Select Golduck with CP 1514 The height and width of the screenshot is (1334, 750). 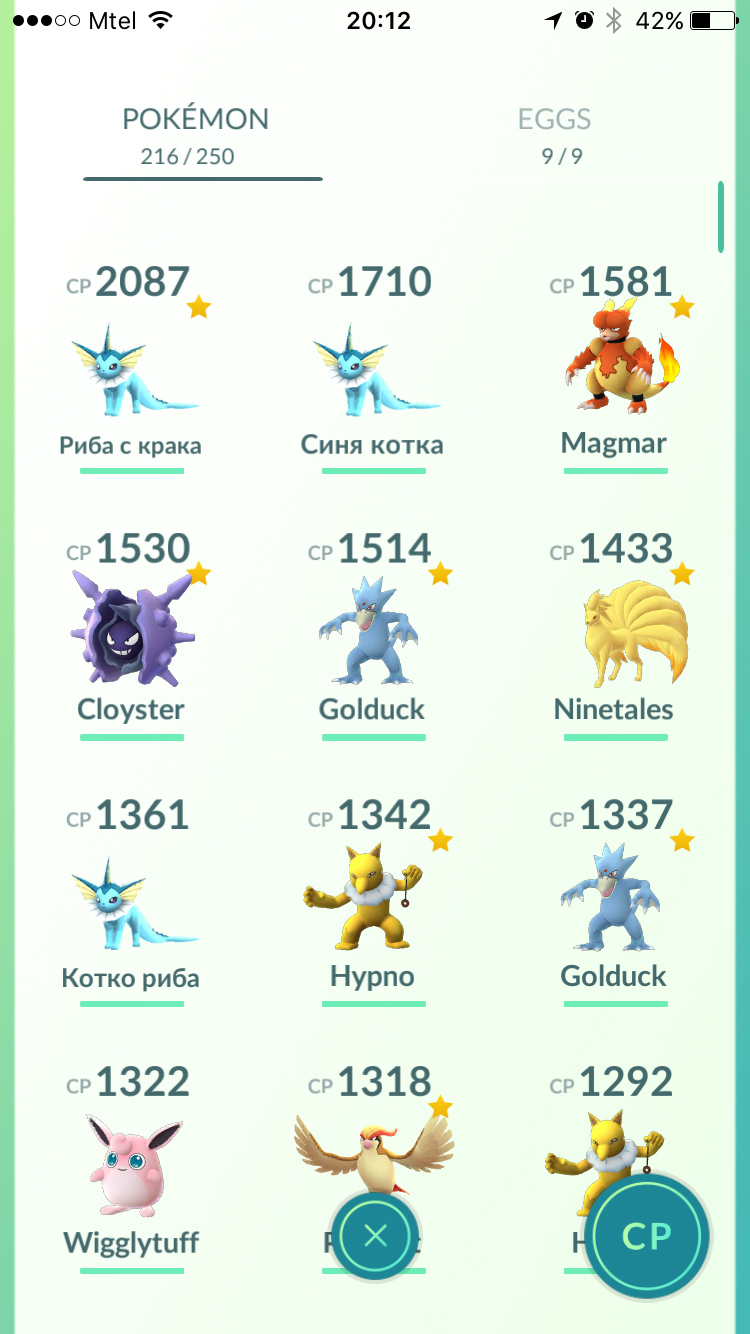(373, 630)
